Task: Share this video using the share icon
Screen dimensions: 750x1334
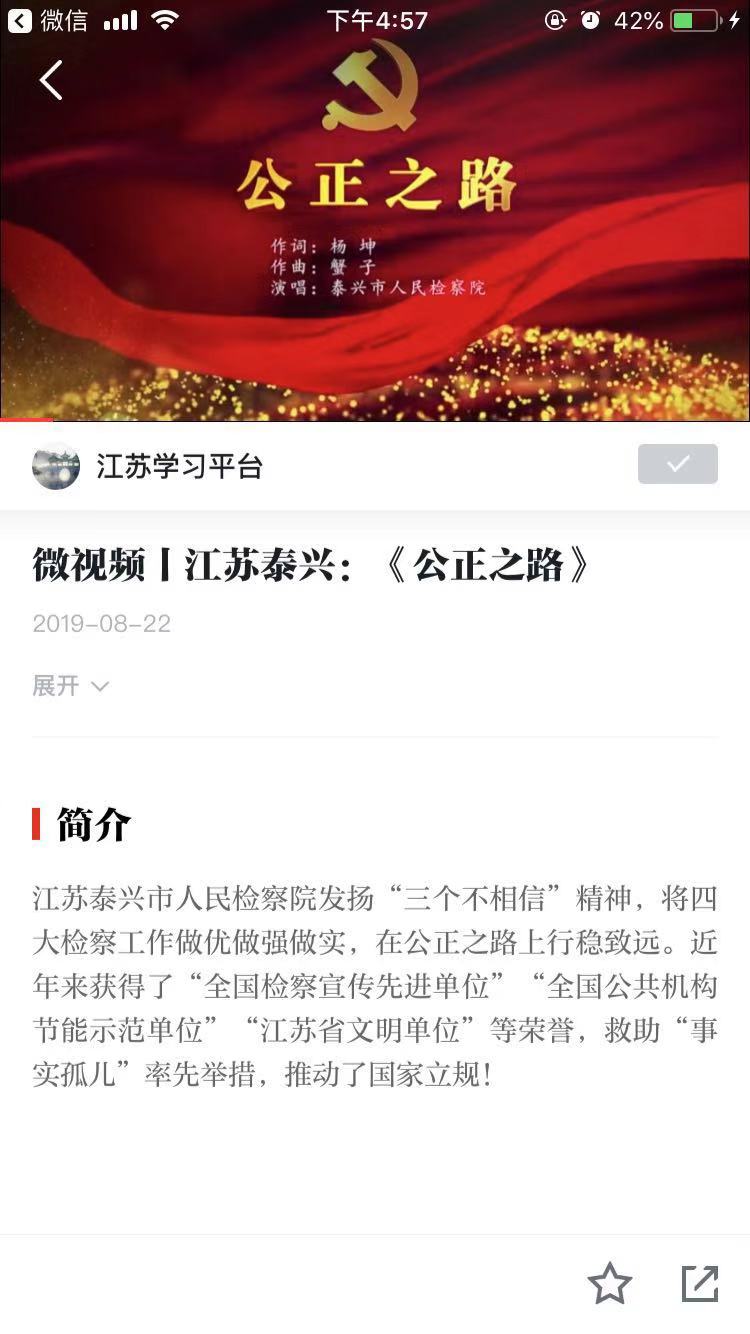Action: (x=699, y=1283)
